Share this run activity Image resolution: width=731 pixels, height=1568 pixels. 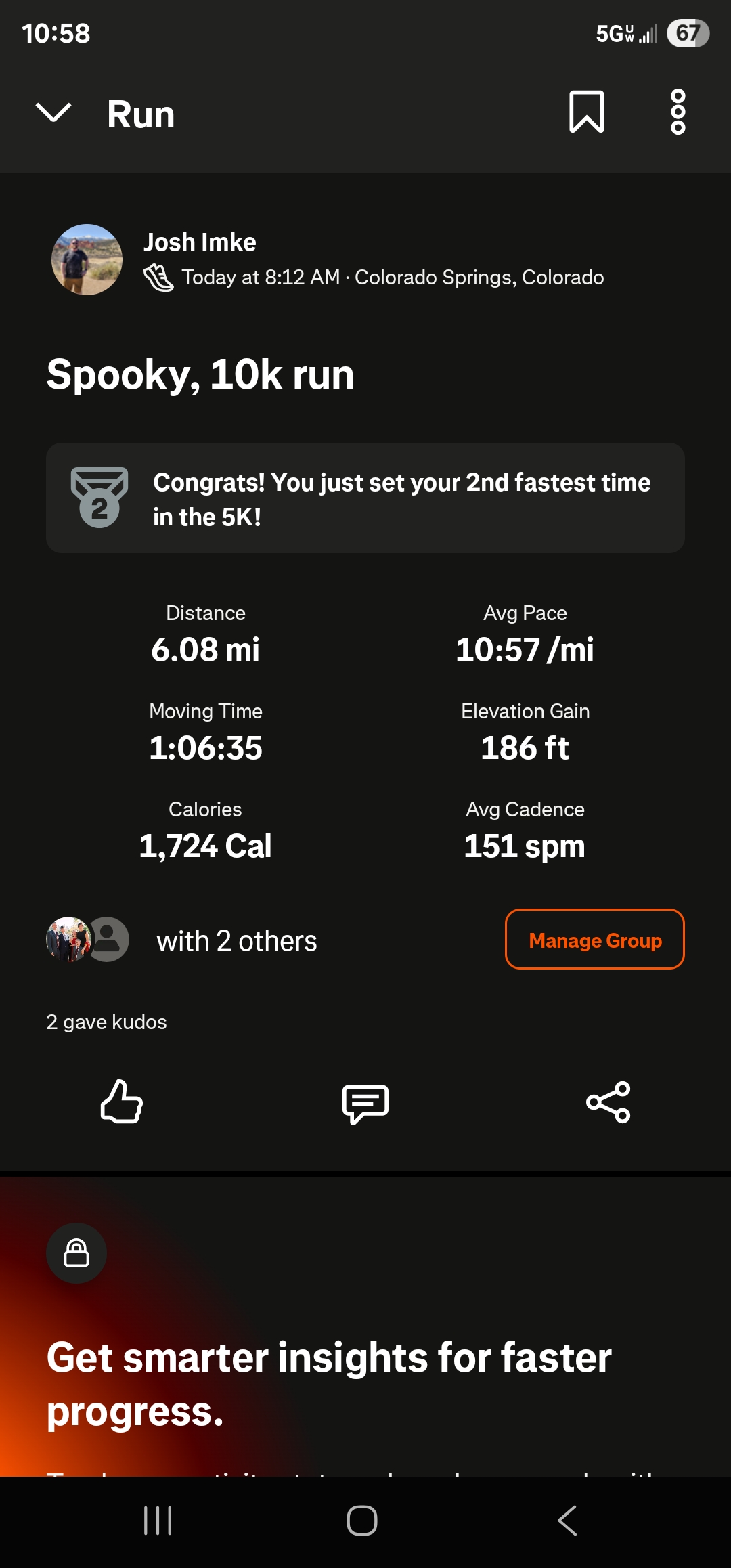click(x=608, y=1102)
